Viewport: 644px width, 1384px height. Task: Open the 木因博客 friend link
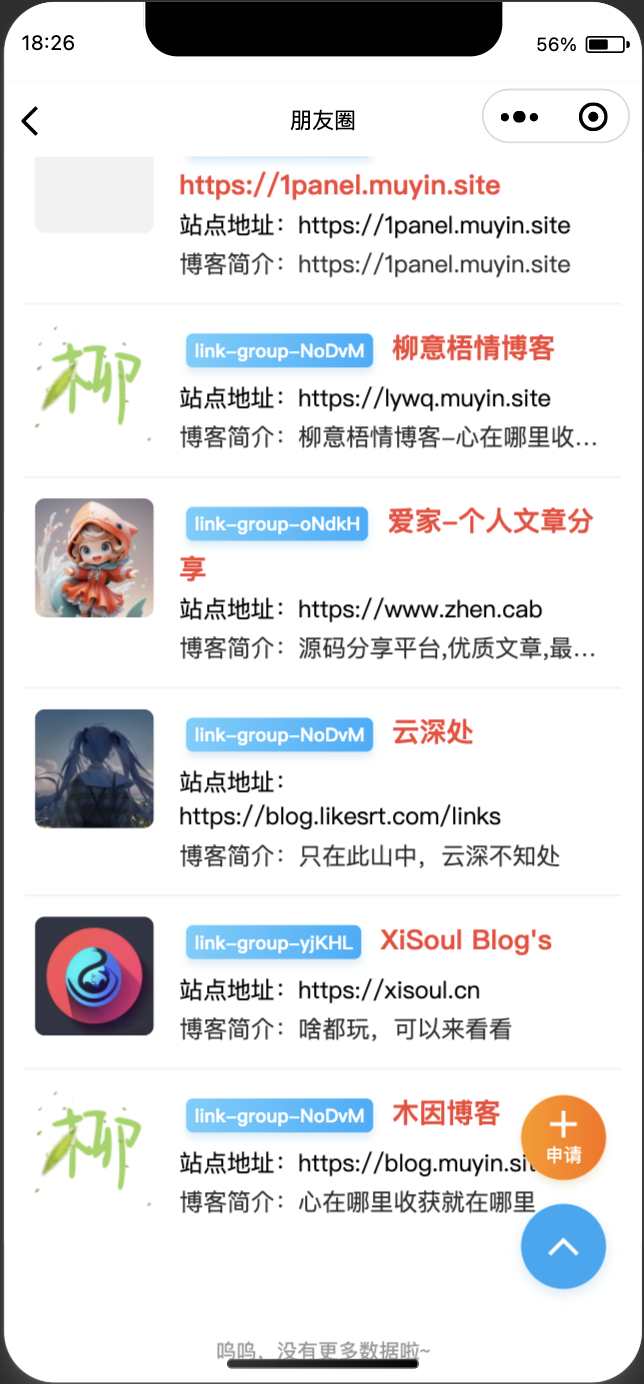(x=446, y=1114)
